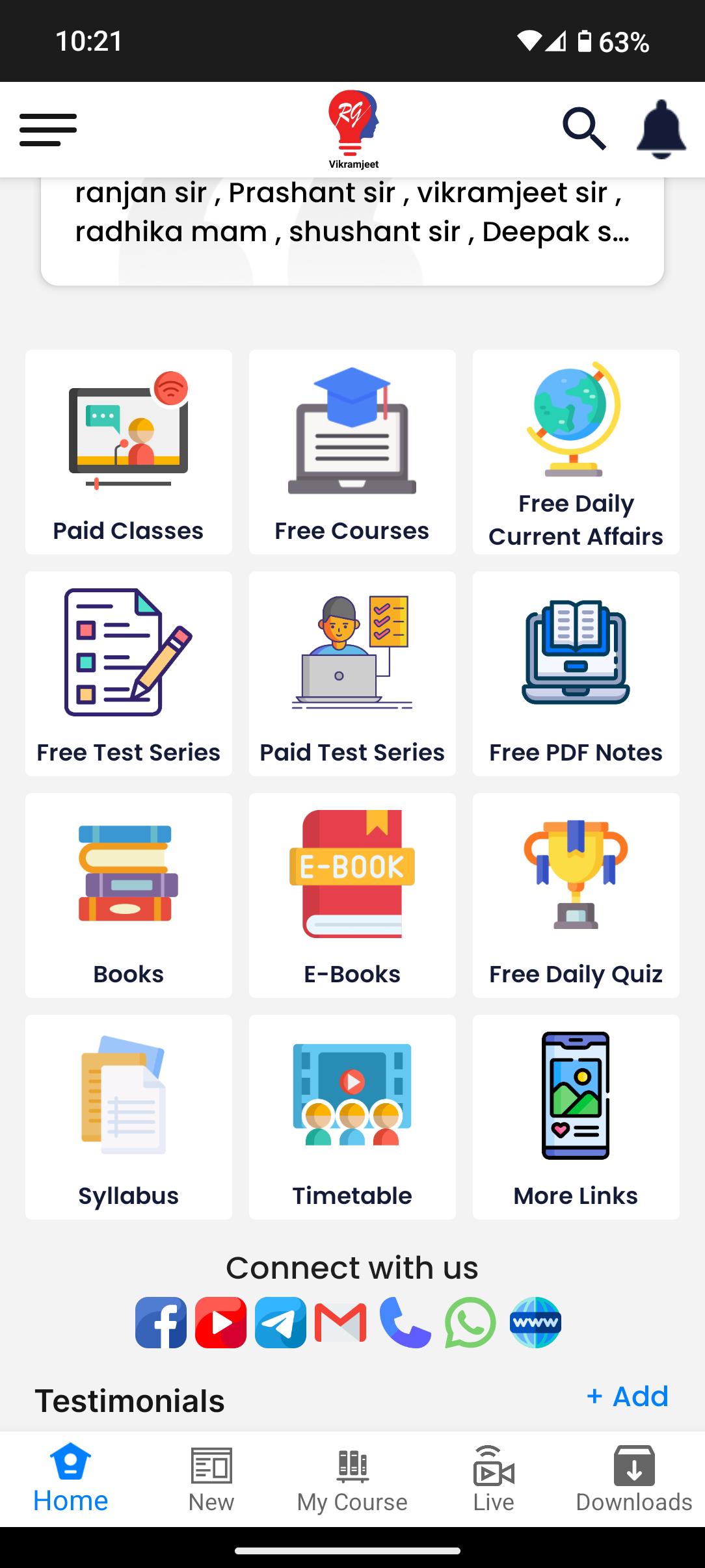Open Free Daily Quiz tile
Viewport: 705px width, 1568px height.
tap(576, 896)
